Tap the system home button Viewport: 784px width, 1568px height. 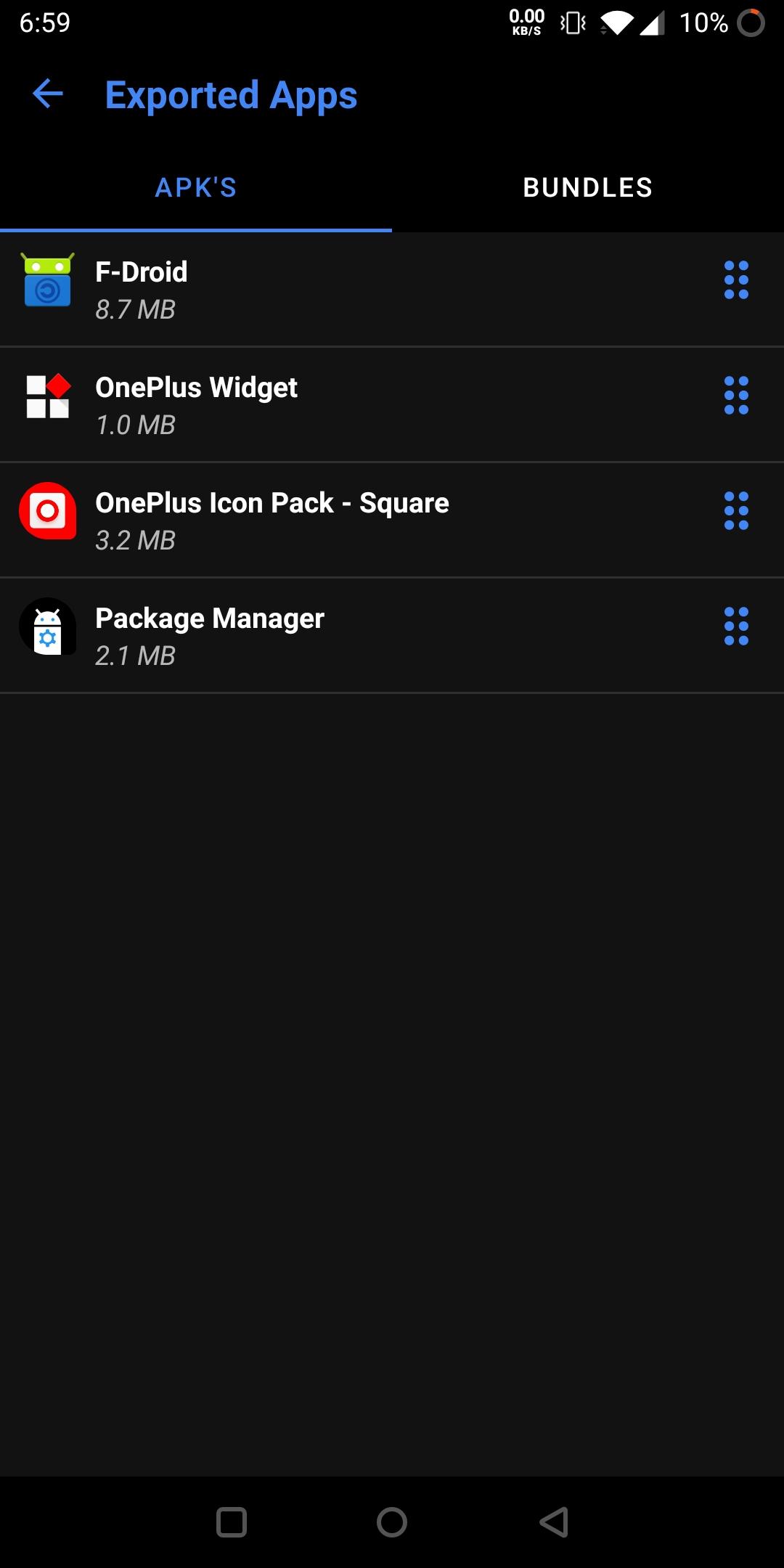(392, 1522)
